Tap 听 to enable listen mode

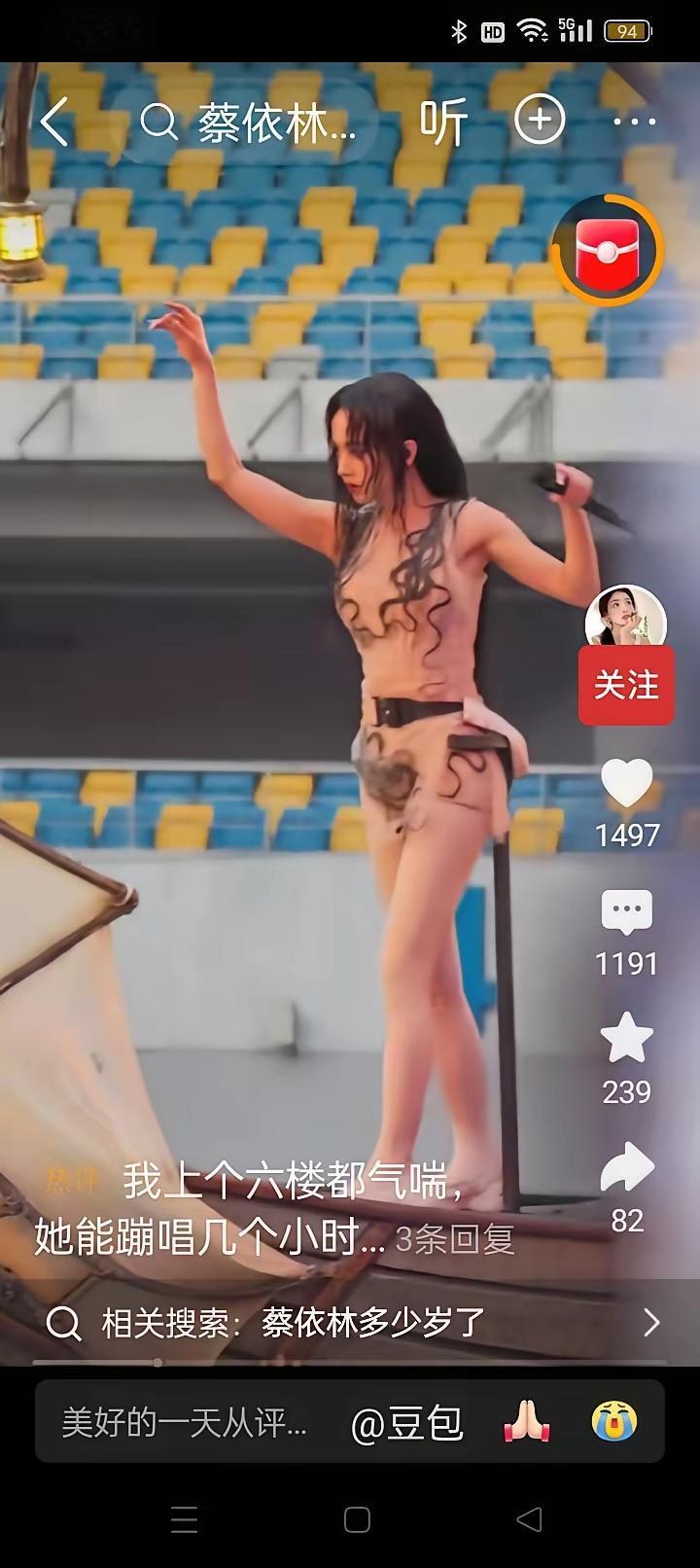pos(442,119)
